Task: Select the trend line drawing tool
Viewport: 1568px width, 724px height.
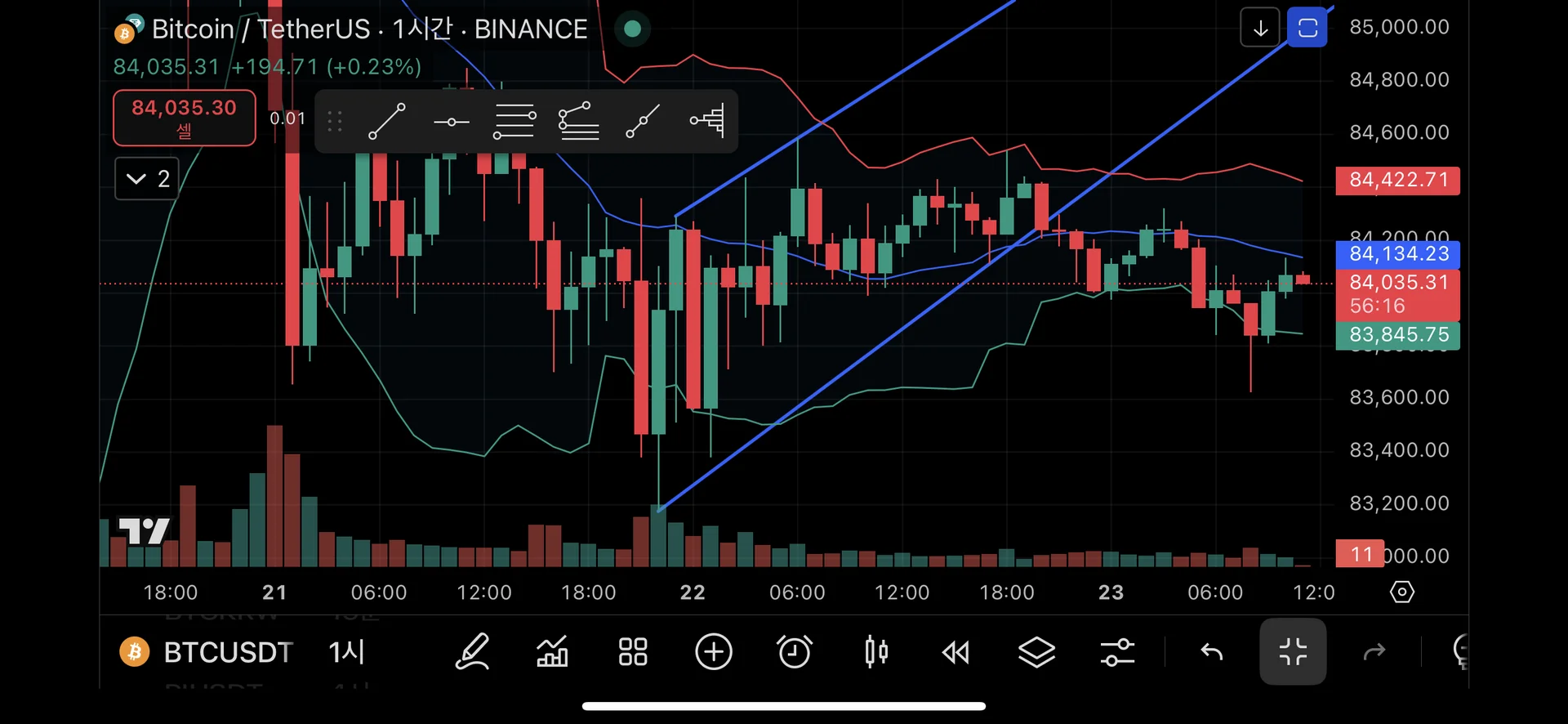Action: (386, 121)
